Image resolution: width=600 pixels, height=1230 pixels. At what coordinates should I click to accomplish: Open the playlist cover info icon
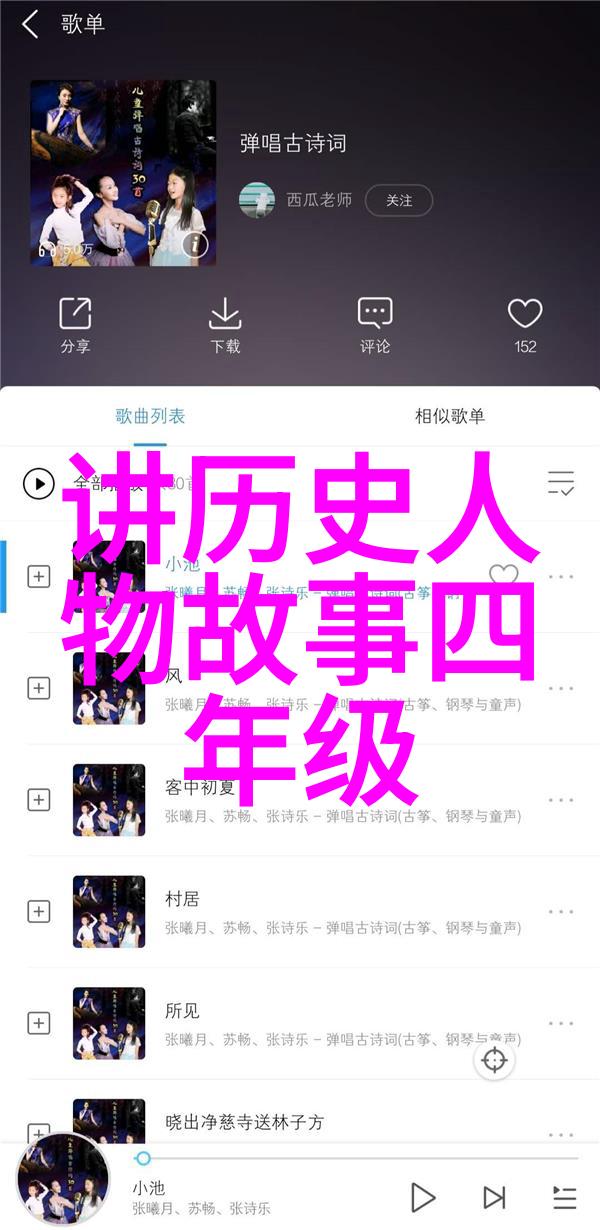195,244
